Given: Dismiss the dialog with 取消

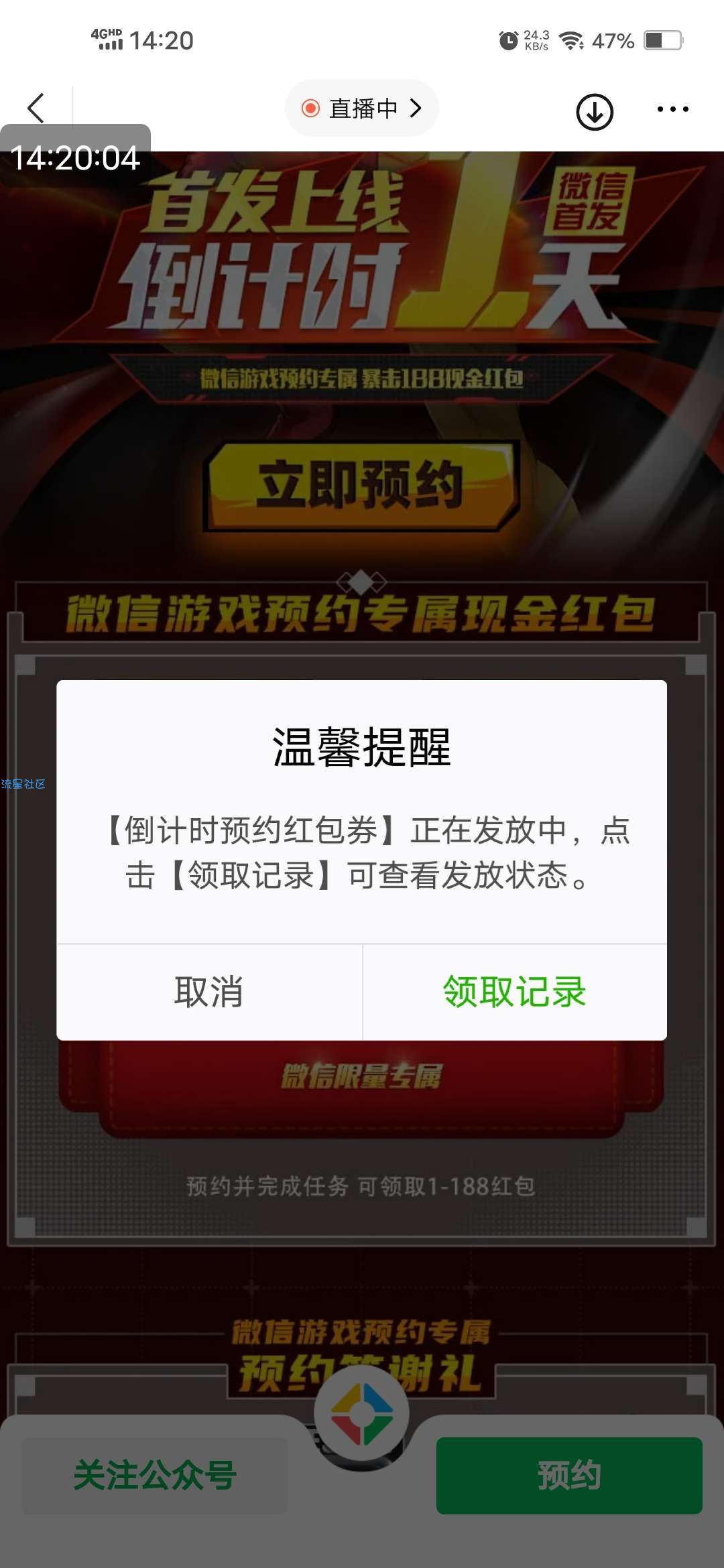Looking at the screenshot, I should pyautogui.click(x=209, y=992).
